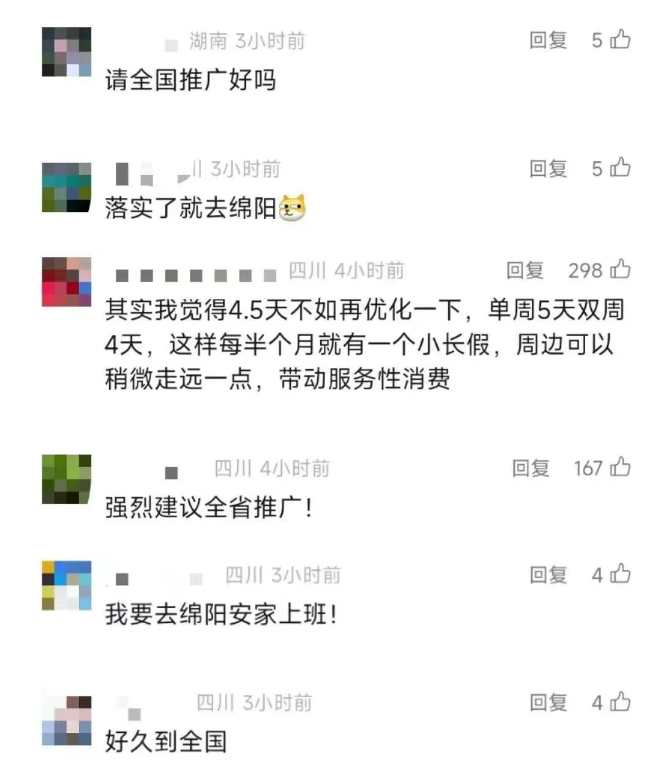Viewport: 671px width, 771px height.
Task: Reply to the comment "落实了就去绵阳"
Action: click(548, 169)
